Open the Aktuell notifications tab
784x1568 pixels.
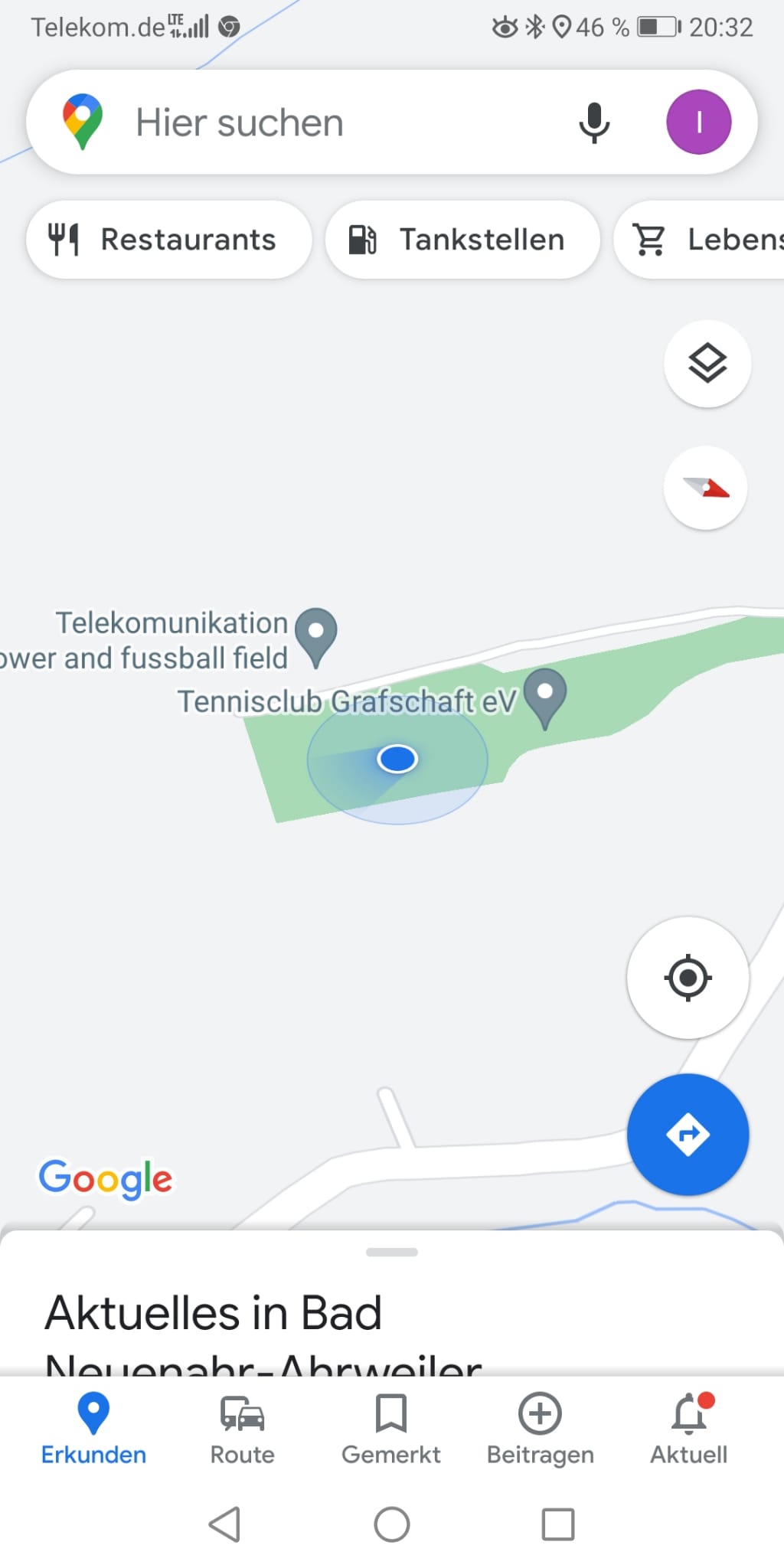click(688, 1430)
